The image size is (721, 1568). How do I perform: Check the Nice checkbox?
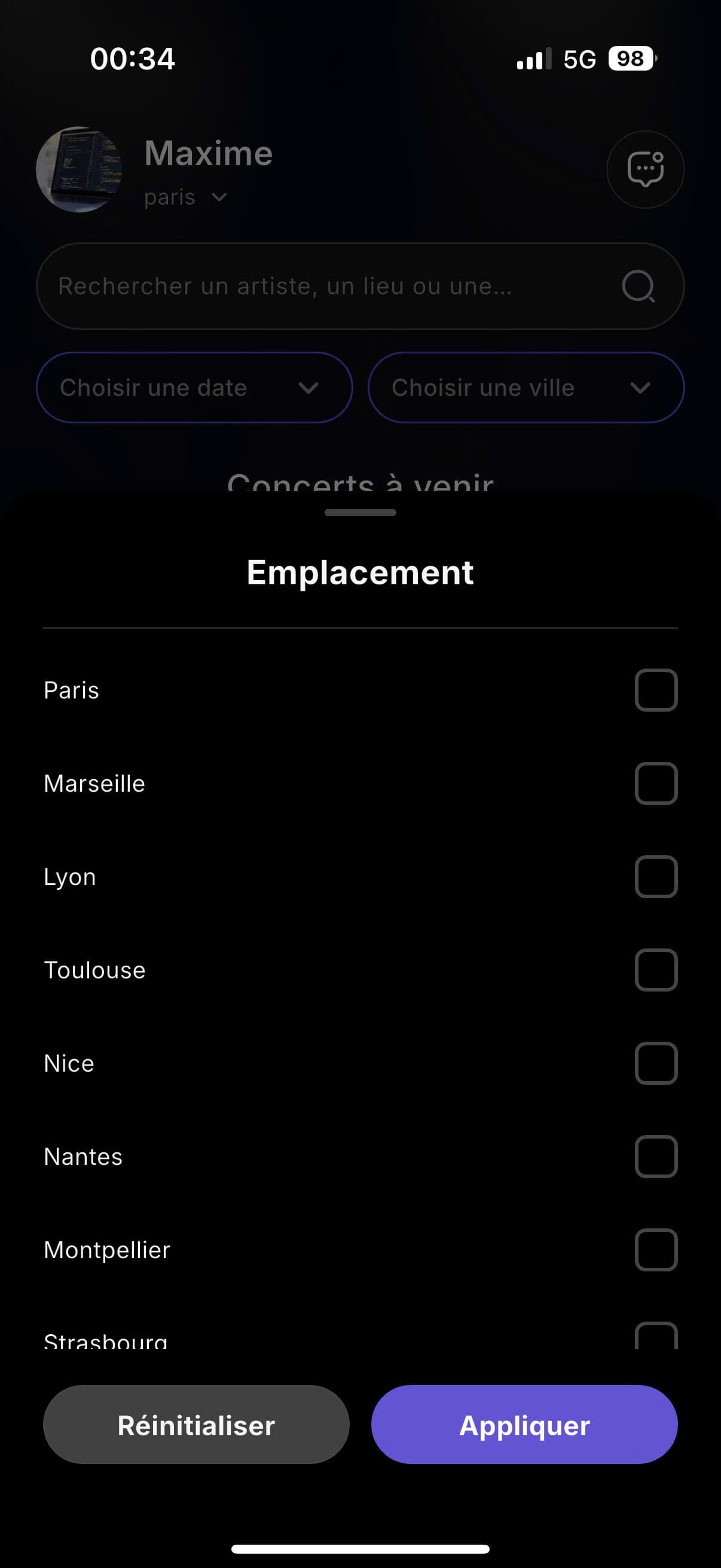[x=655, y=1063]
